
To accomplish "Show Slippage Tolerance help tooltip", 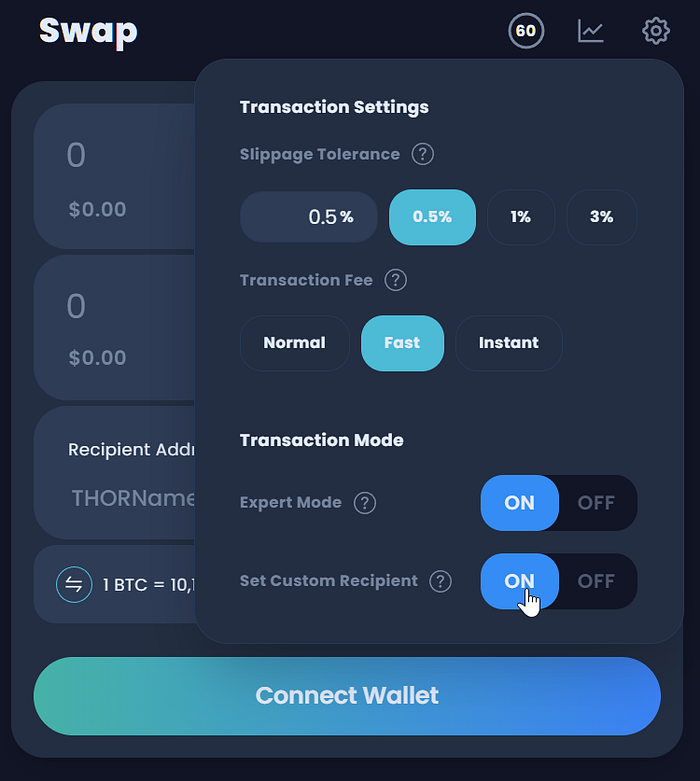I will tap(422, 154).
